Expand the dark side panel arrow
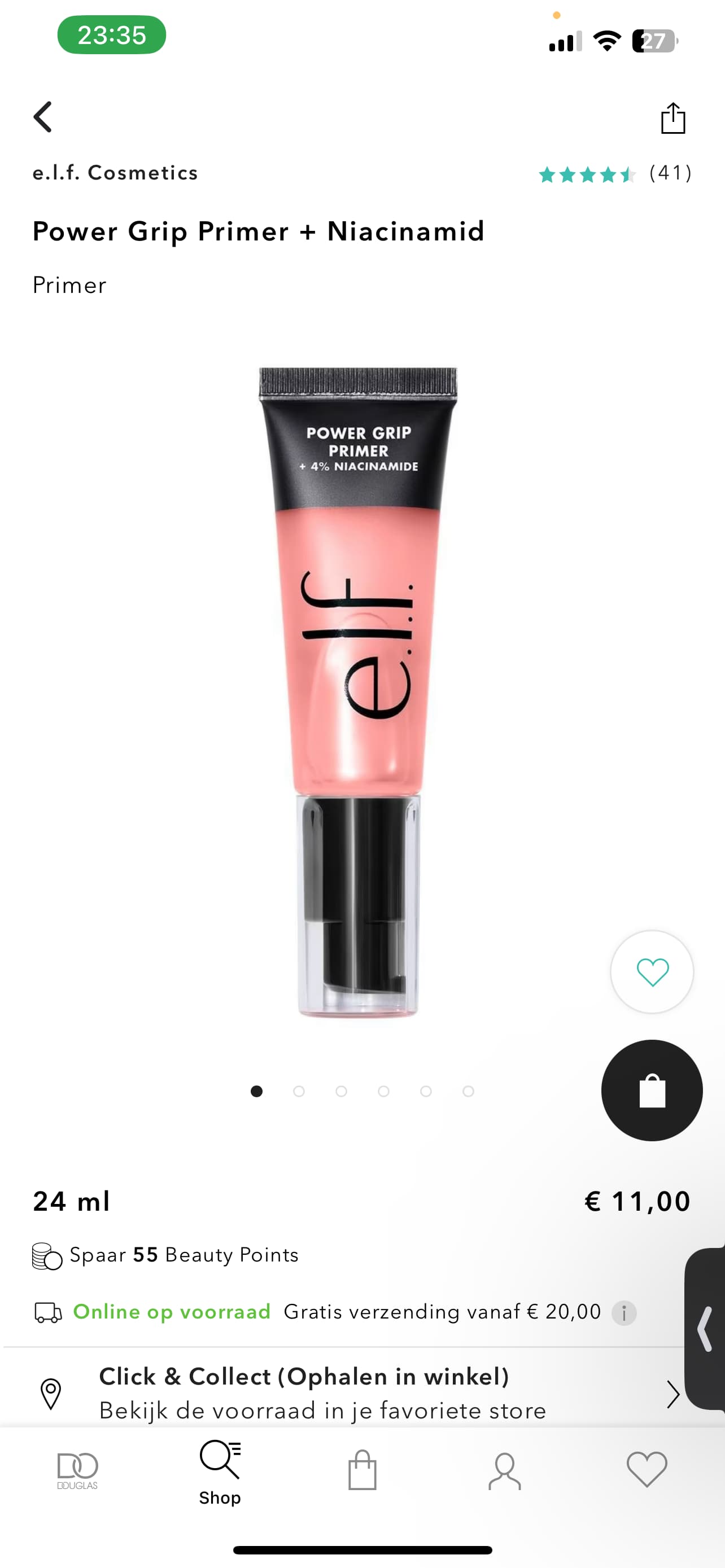 pyautogui.click(x=705, y=1328)
